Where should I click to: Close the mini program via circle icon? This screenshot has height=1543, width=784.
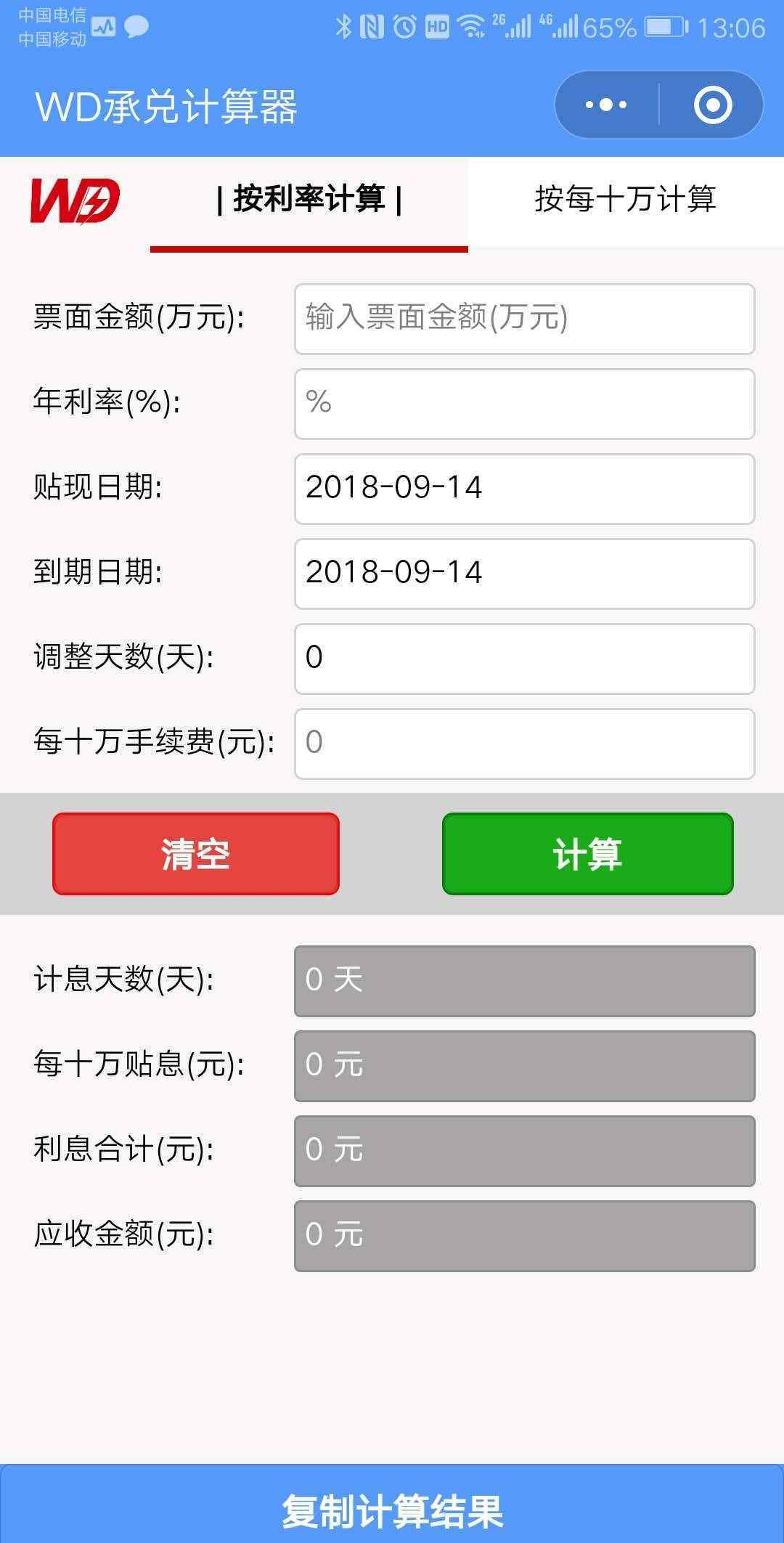click(x=712, y=105)
